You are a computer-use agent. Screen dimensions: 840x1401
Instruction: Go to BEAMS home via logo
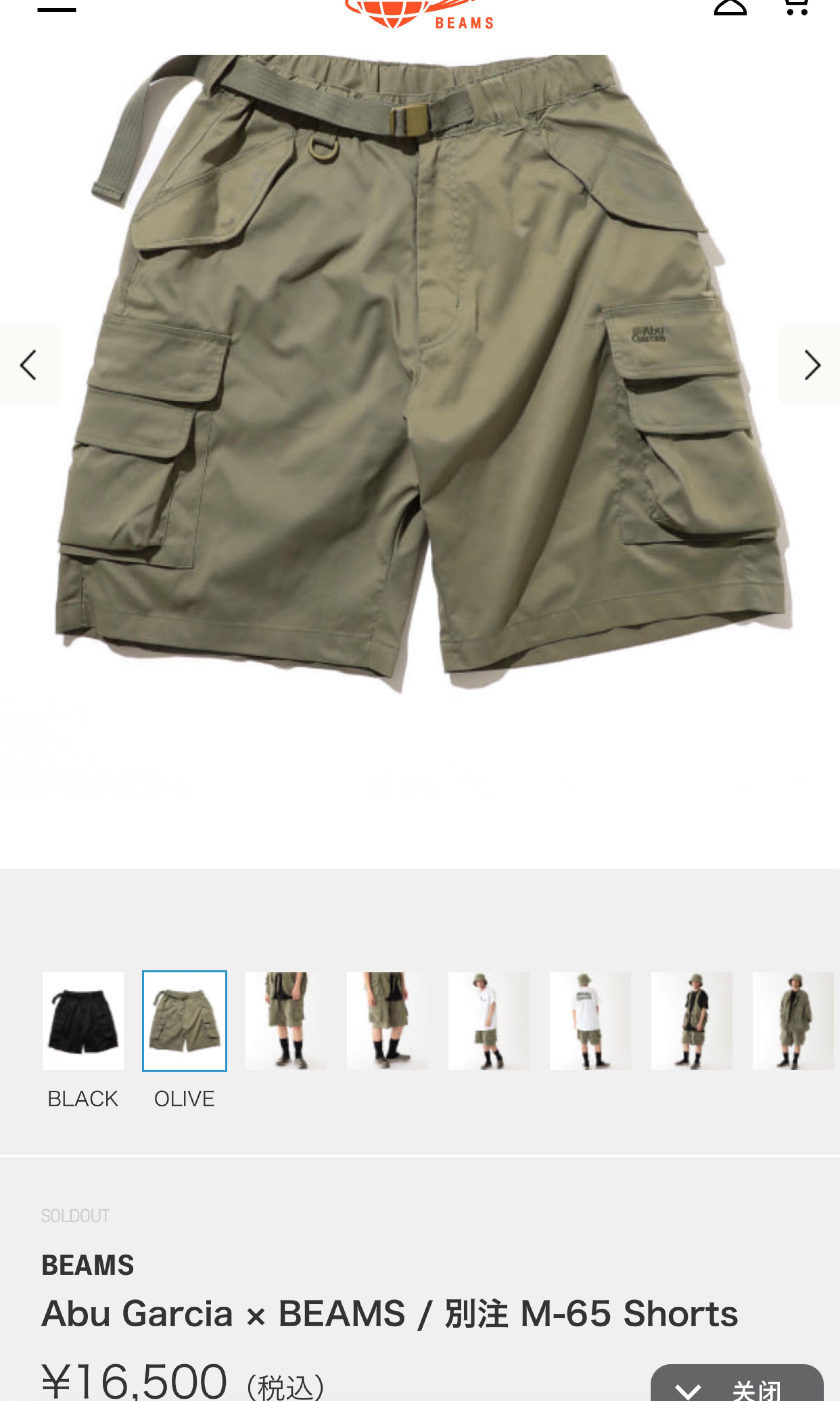(419, 14)
